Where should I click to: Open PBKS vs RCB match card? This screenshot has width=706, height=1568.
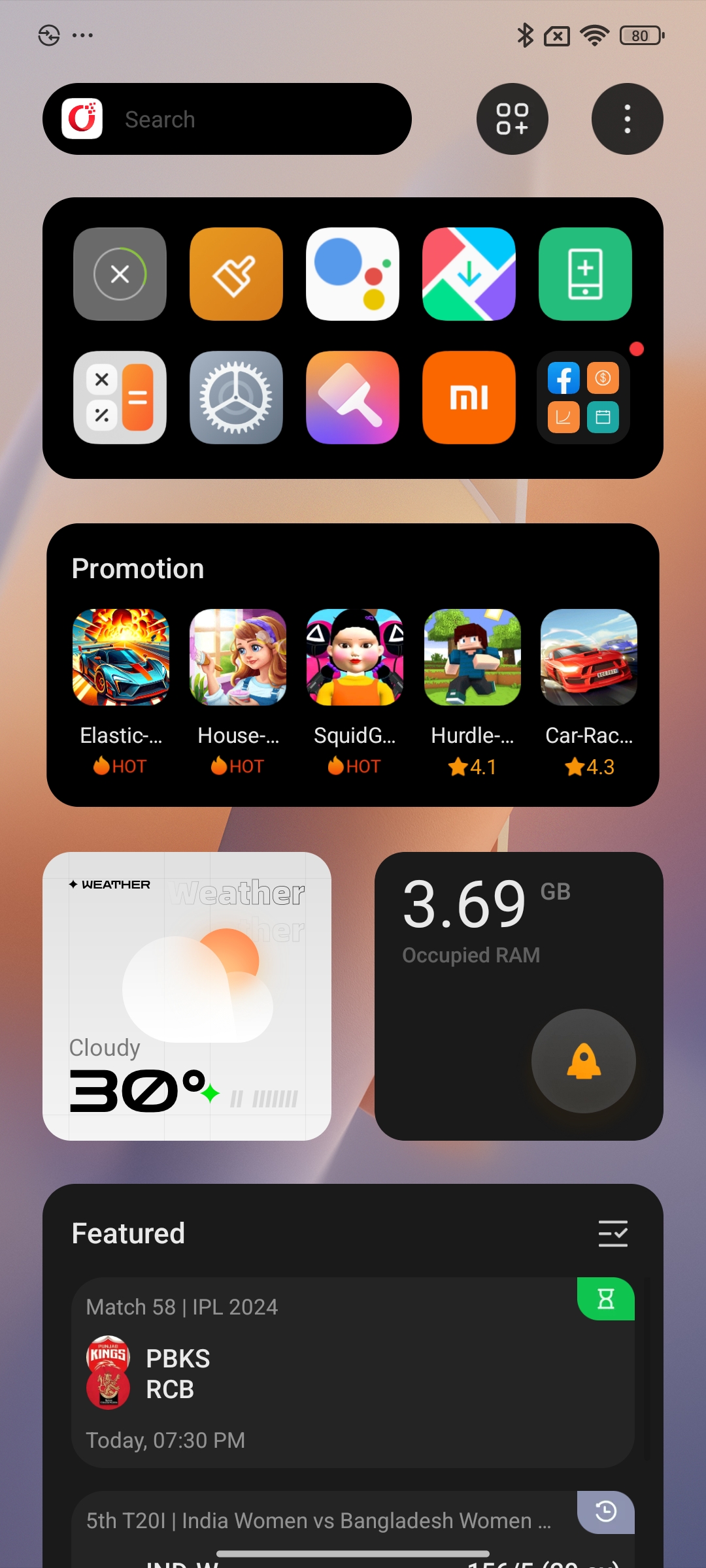point(353,1373)
